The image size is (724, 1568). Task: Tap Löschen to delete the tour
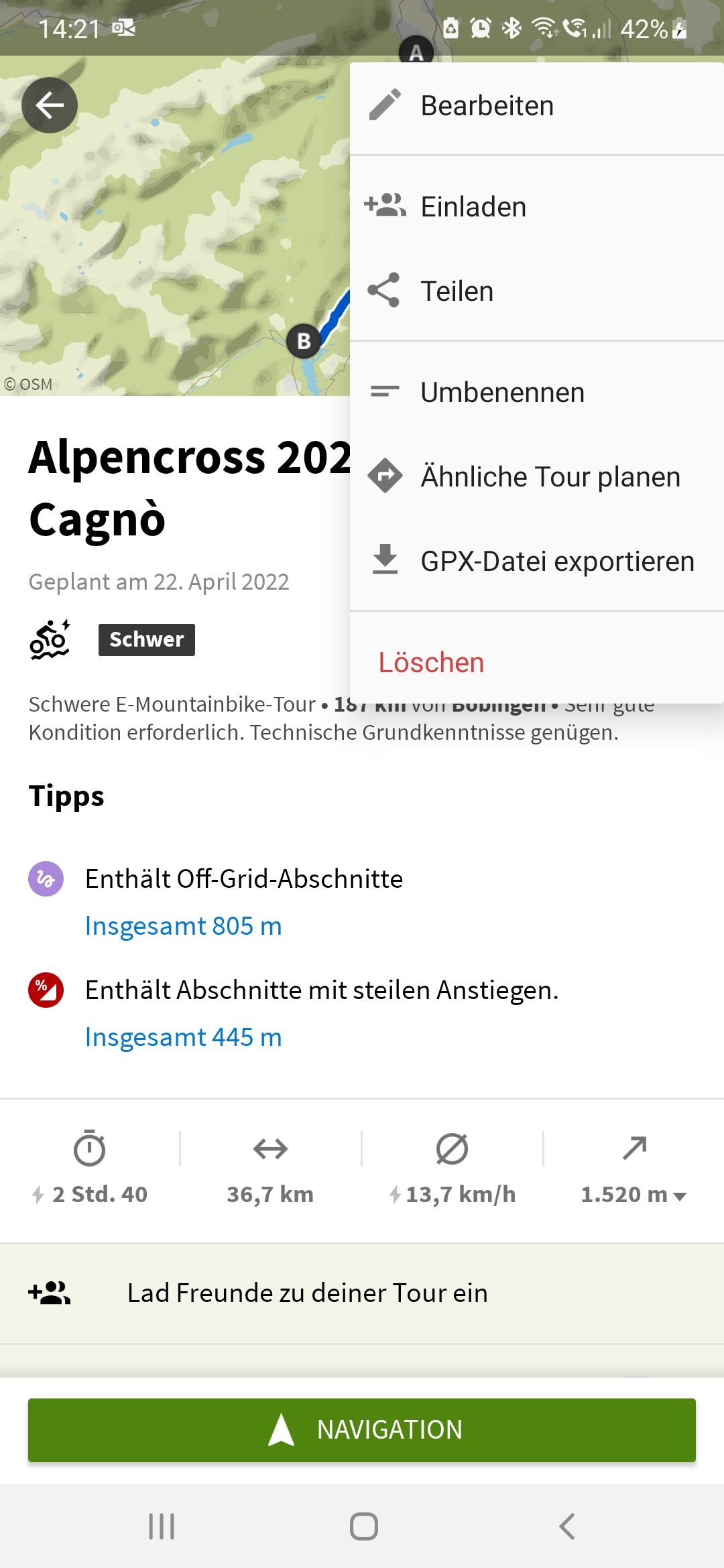[431, 662]
